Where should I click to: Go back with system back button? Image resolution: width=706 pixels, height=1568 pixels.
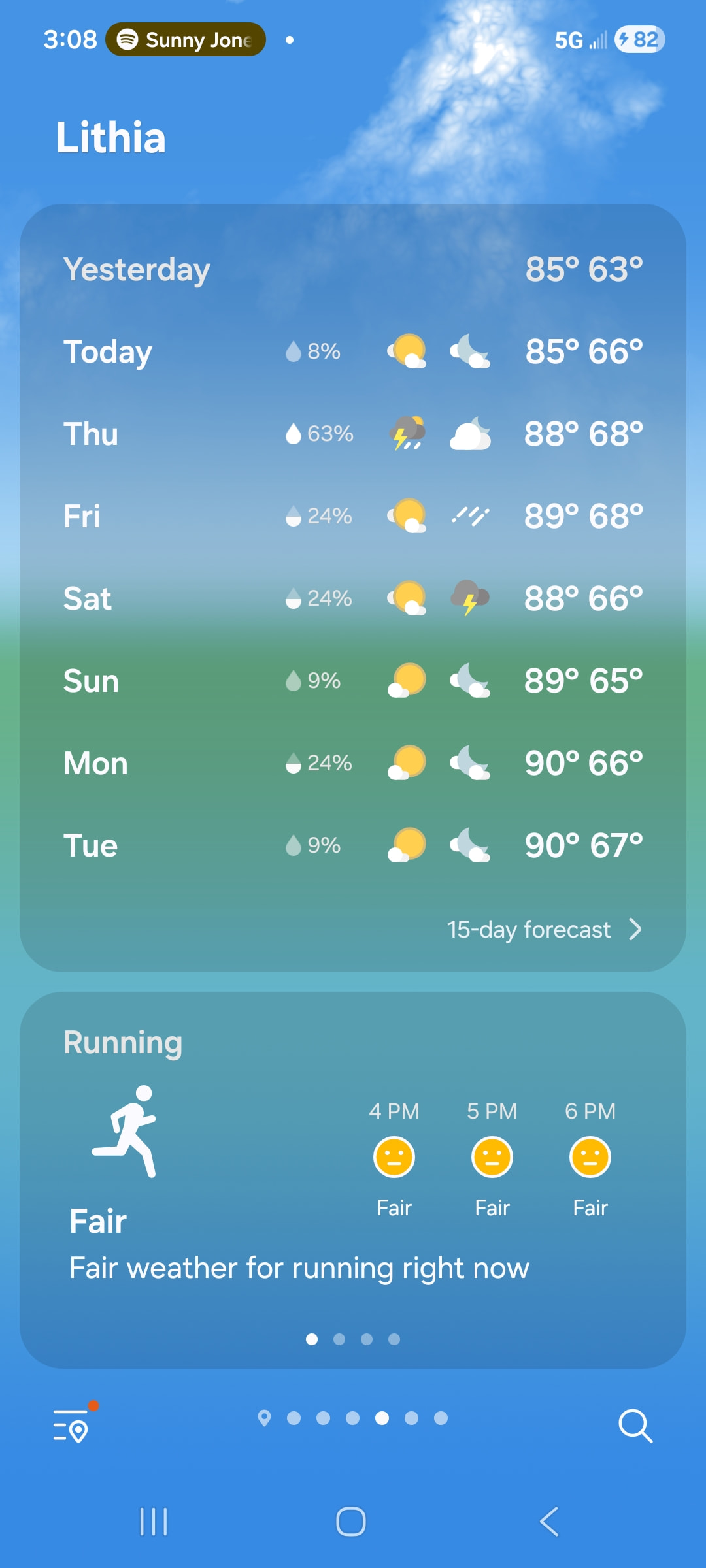click(x=549, y=1522)
